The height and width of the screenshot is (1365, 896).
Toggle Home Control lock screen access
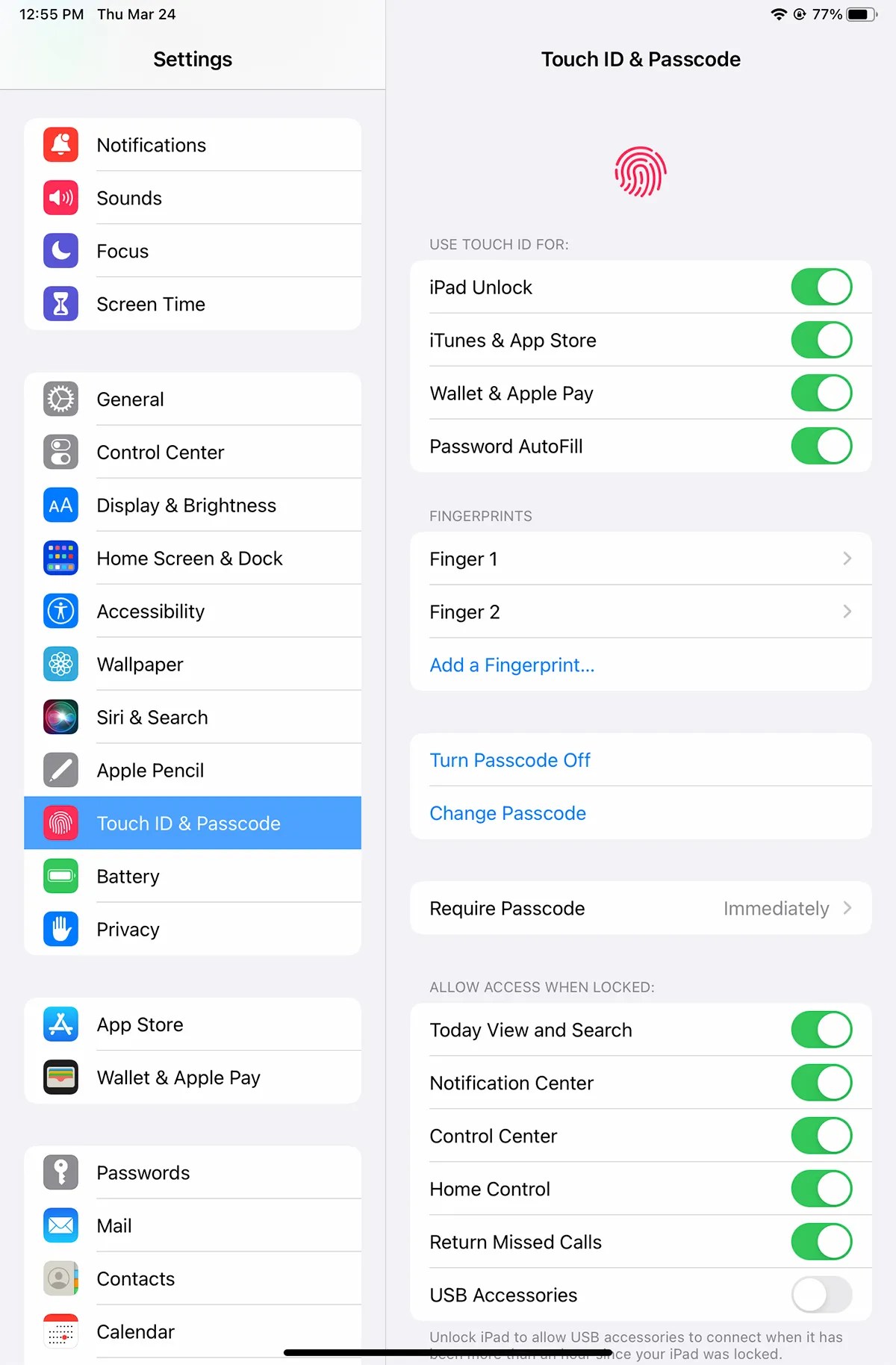pos(821,1189)
